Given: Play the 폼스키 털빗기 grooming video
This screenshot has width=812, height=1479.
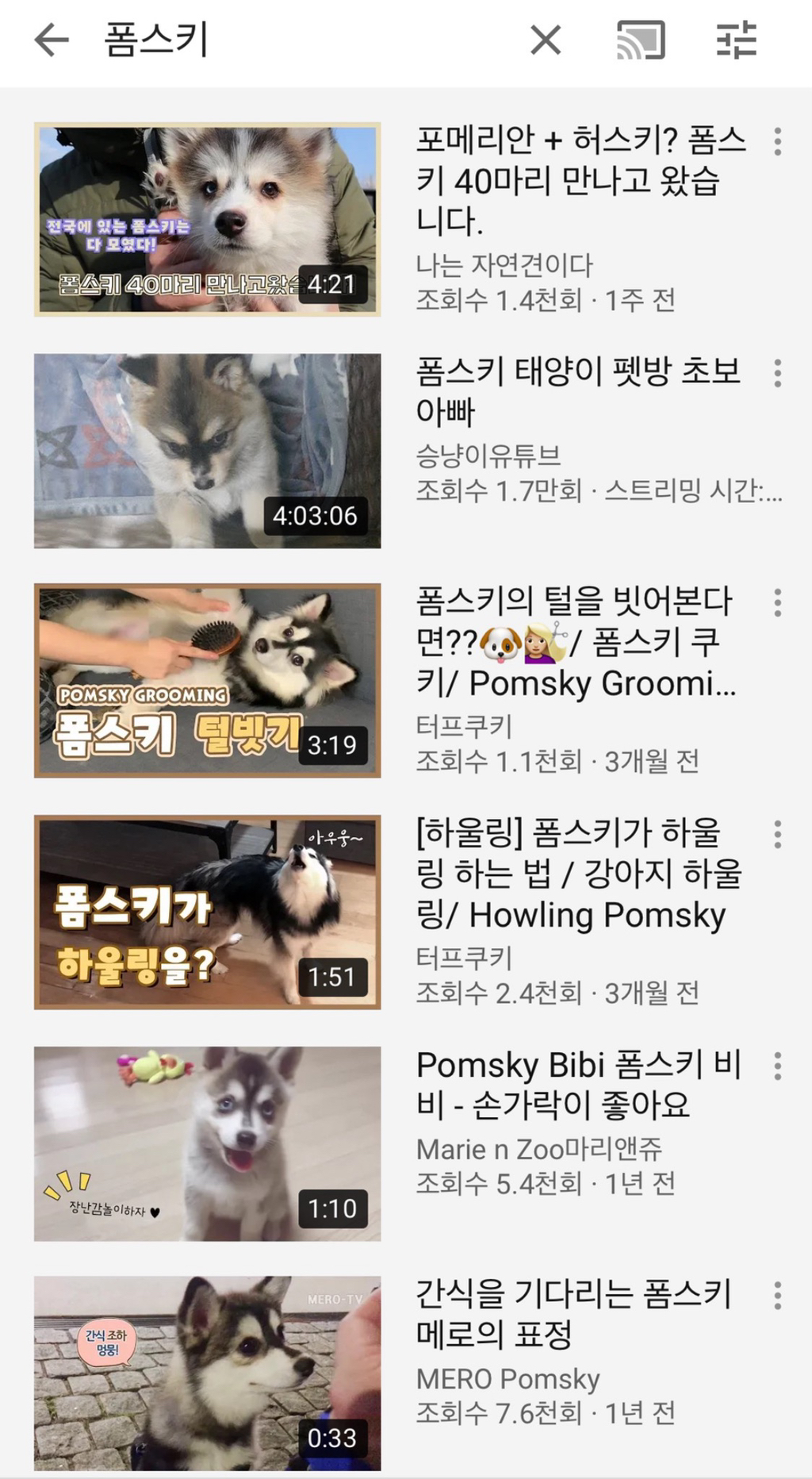Looking at the screenshot, I should (206, 681).
